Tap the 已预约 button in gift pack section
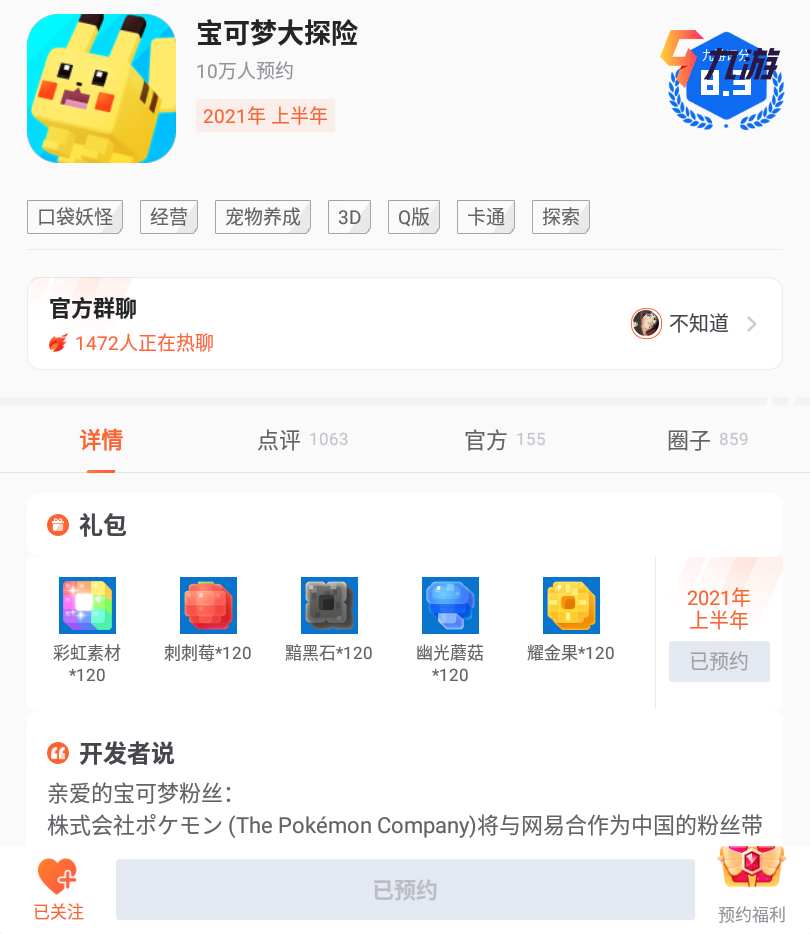Screen dimensions: 810x934 (x=719, y=662)
